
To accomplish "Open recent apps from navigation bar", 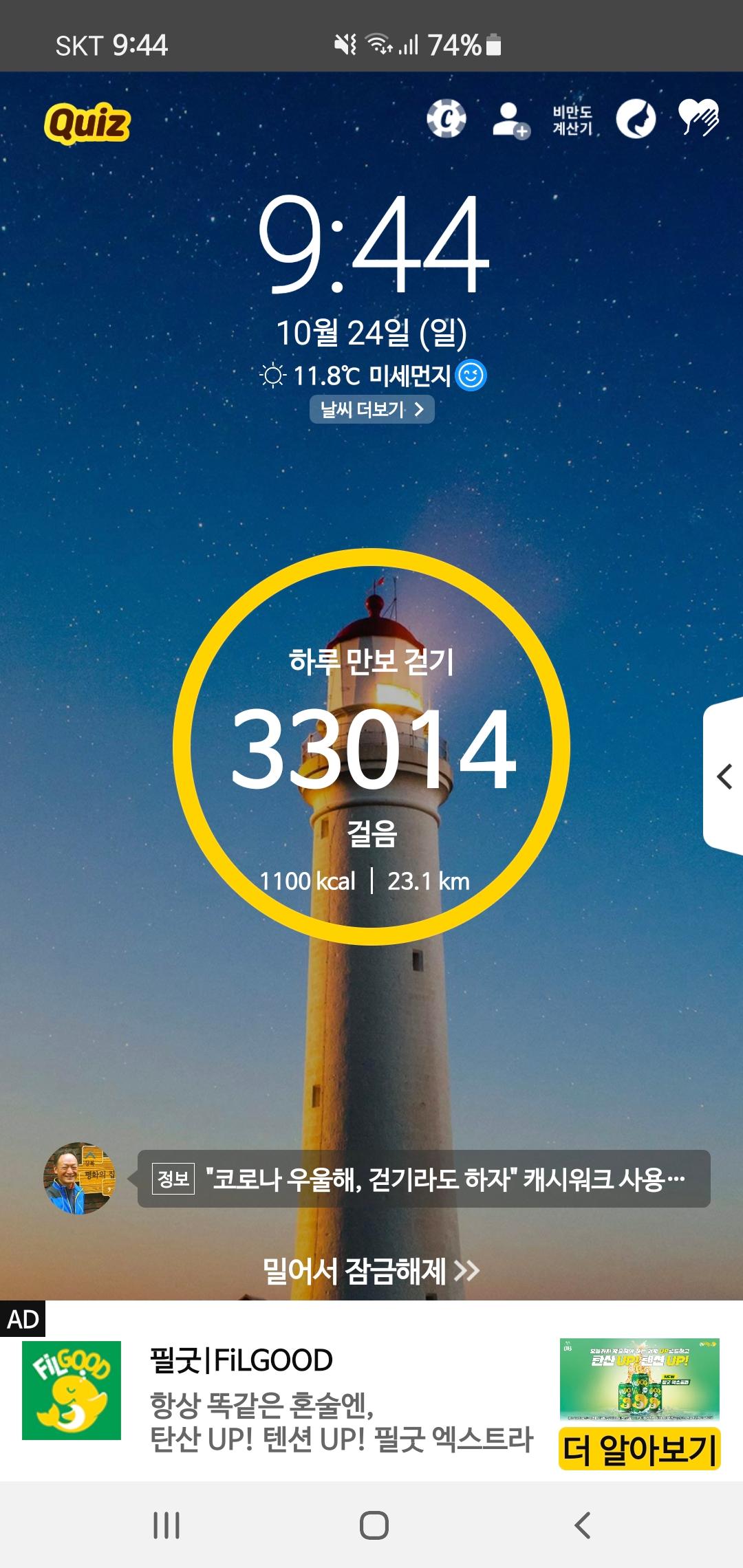I will tap(166, 1525).
